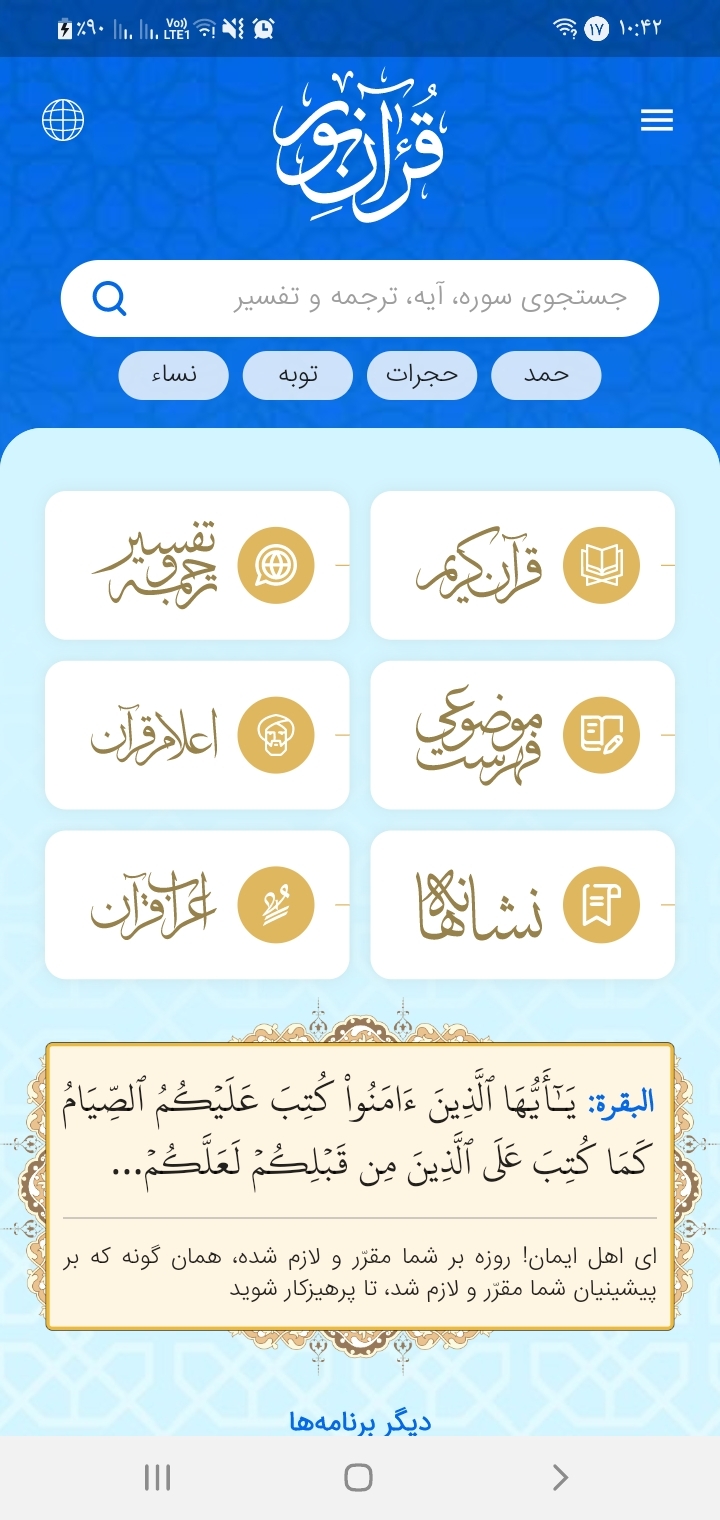Open the globe language icon
This screenshot has width=720, height=1520.
(x=63, y=121)
